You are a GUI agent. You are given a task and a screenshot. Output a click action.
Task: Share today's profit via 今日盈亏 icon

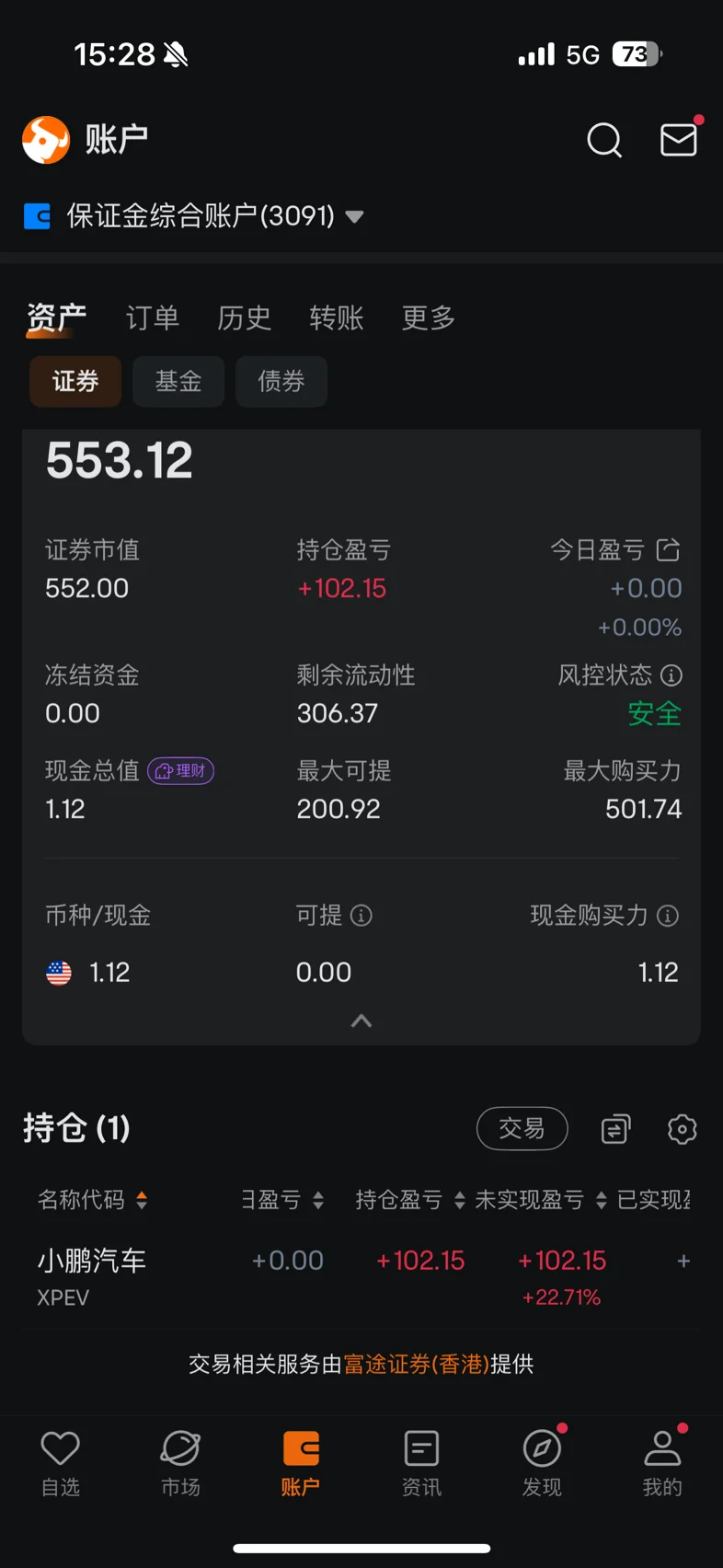669,550
